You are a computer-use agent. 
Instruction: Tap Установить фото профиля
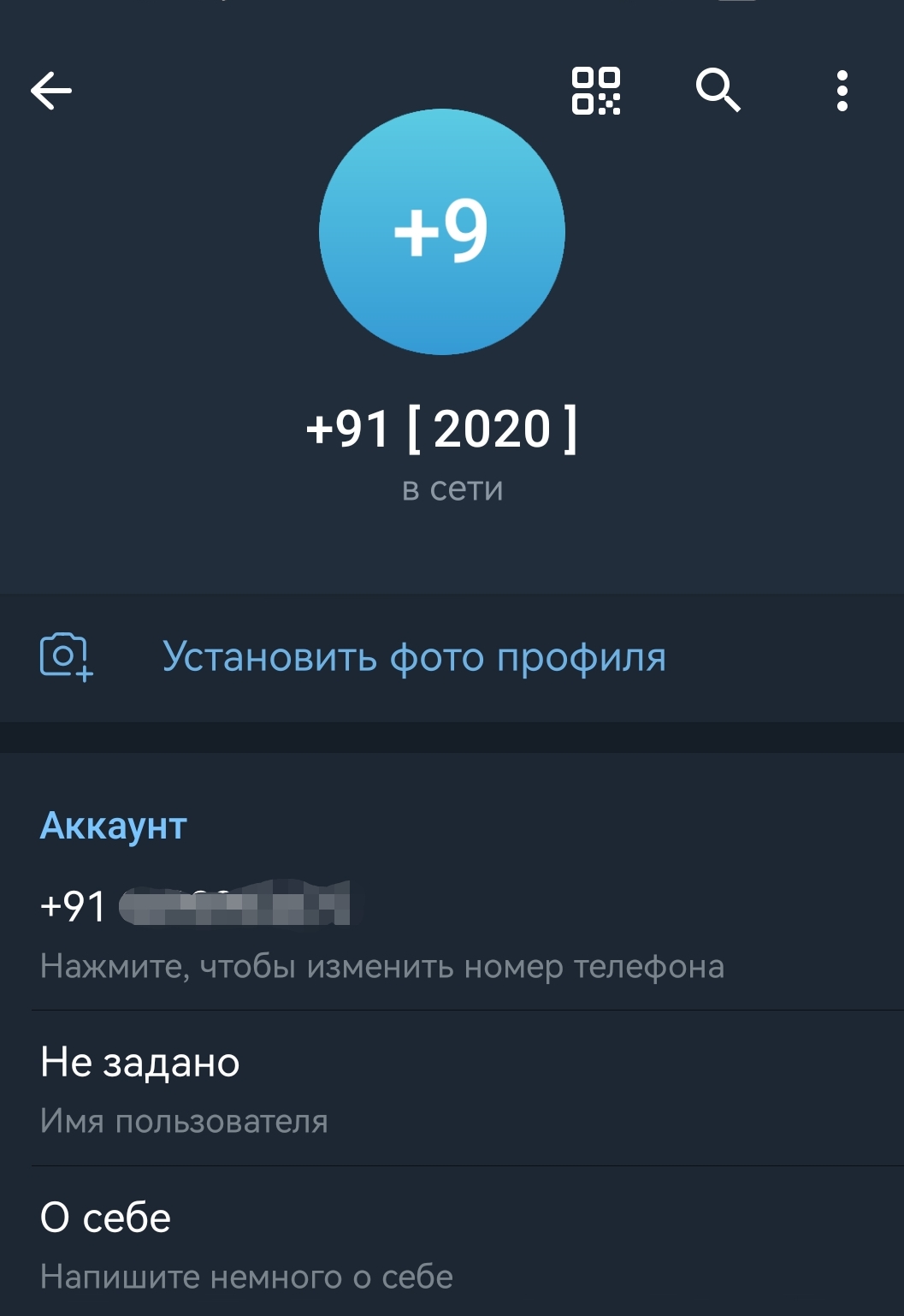414,657
